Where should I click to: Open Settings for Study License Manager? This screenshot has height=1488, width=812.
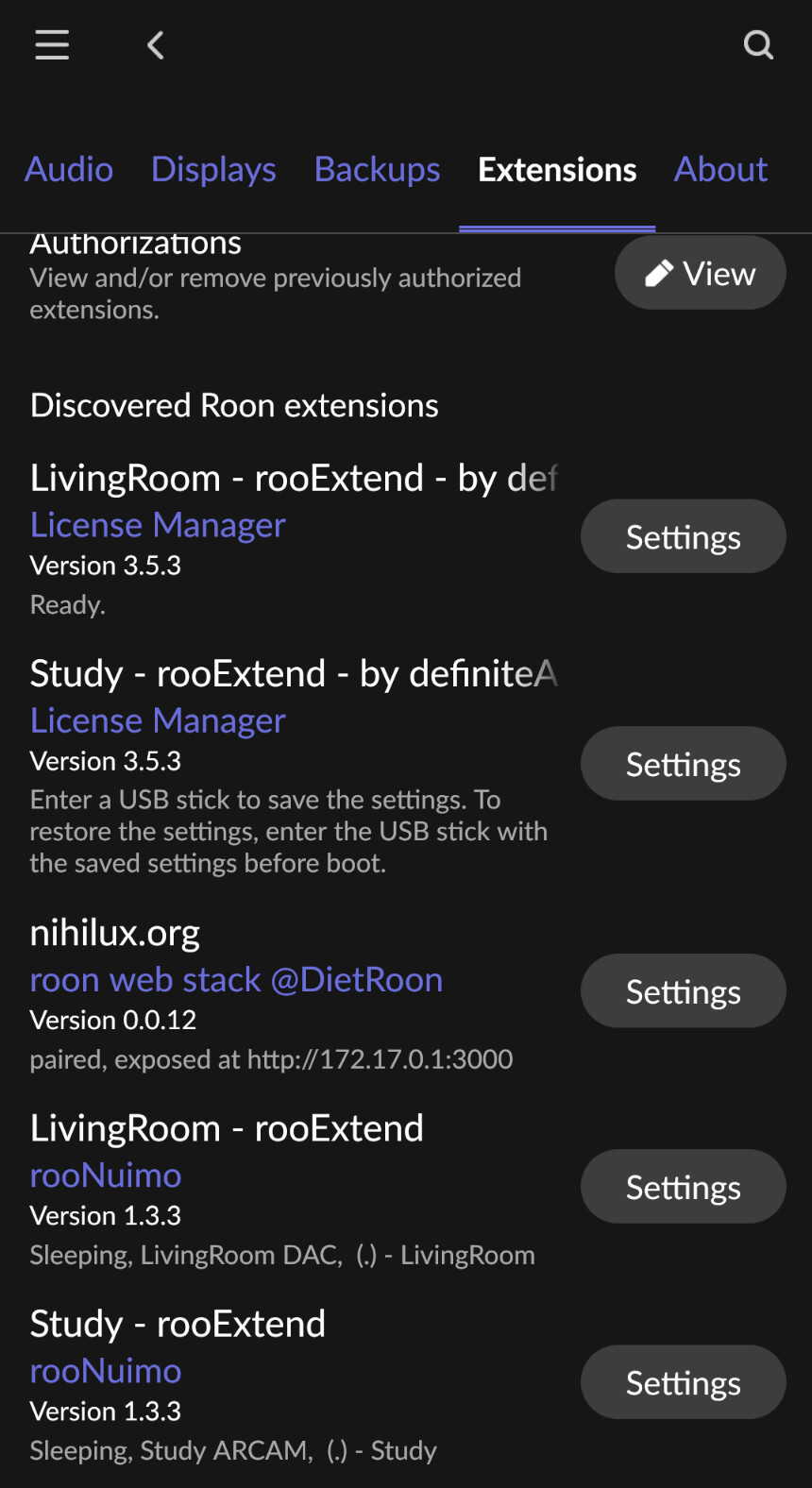683,764
